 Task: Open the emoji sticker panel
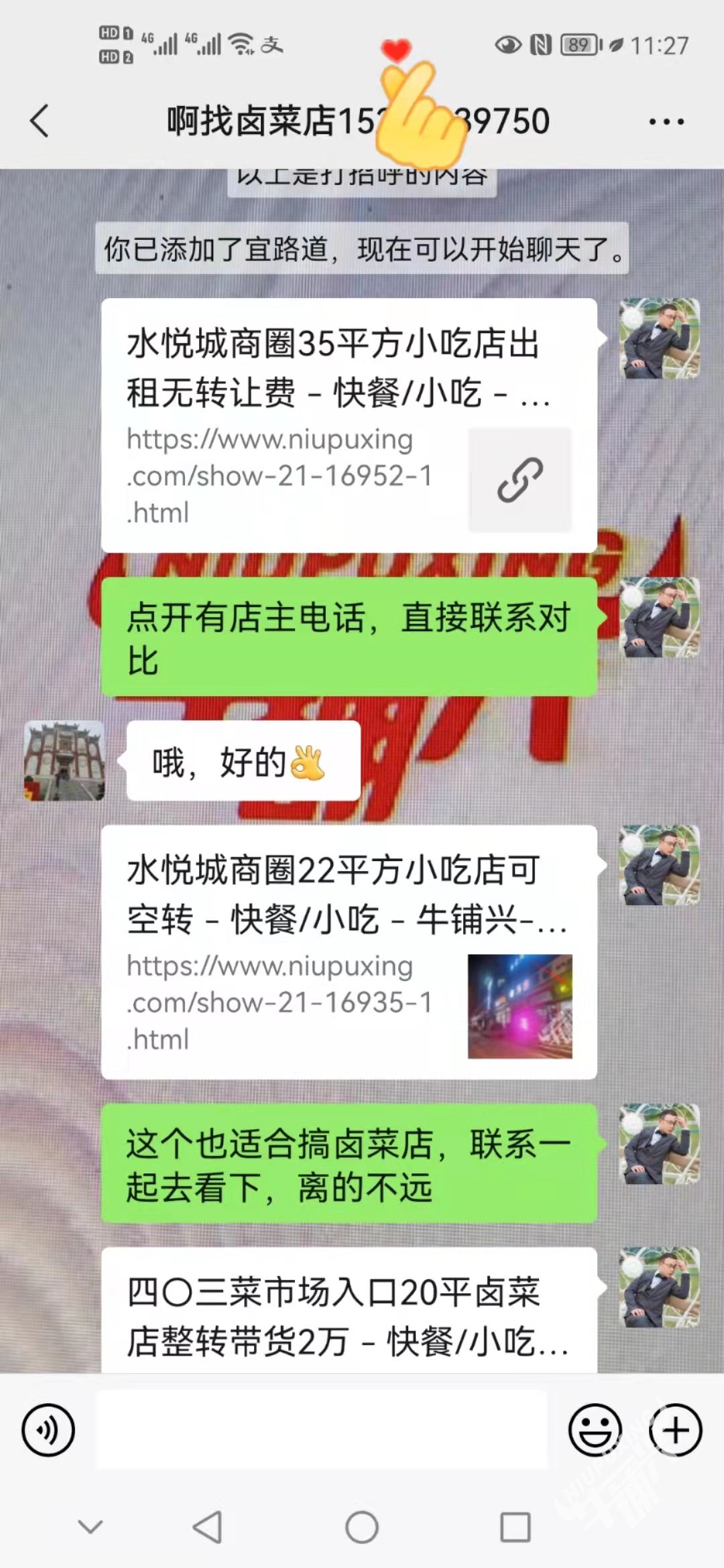[595, 1431]
